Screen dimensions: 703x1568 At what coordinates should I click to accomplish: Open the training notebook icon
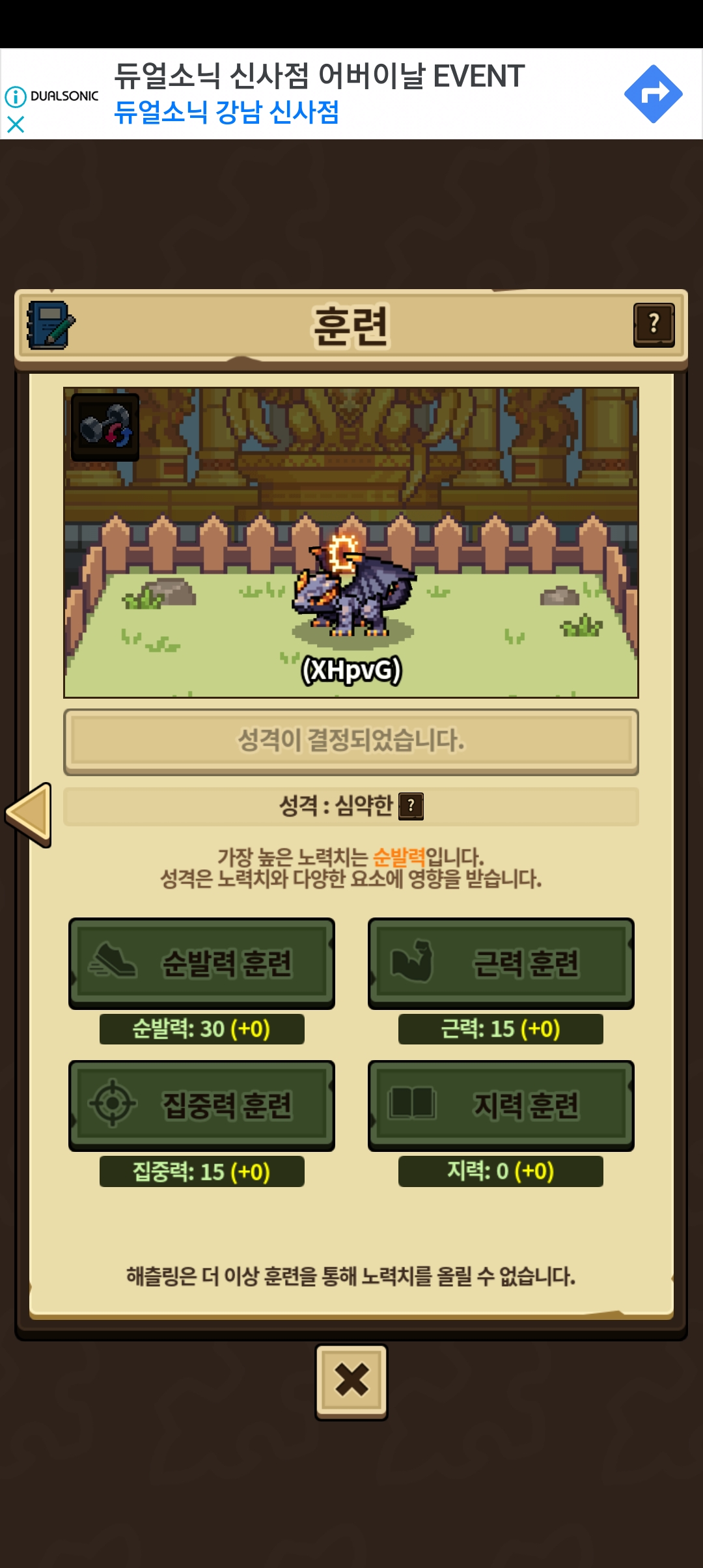[x=50, y=324]
